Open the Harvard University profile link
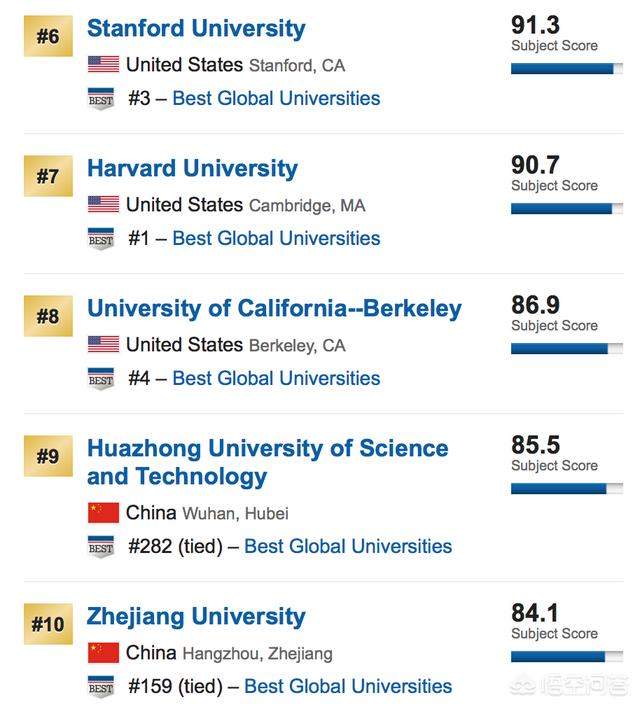 click(192, 168)
